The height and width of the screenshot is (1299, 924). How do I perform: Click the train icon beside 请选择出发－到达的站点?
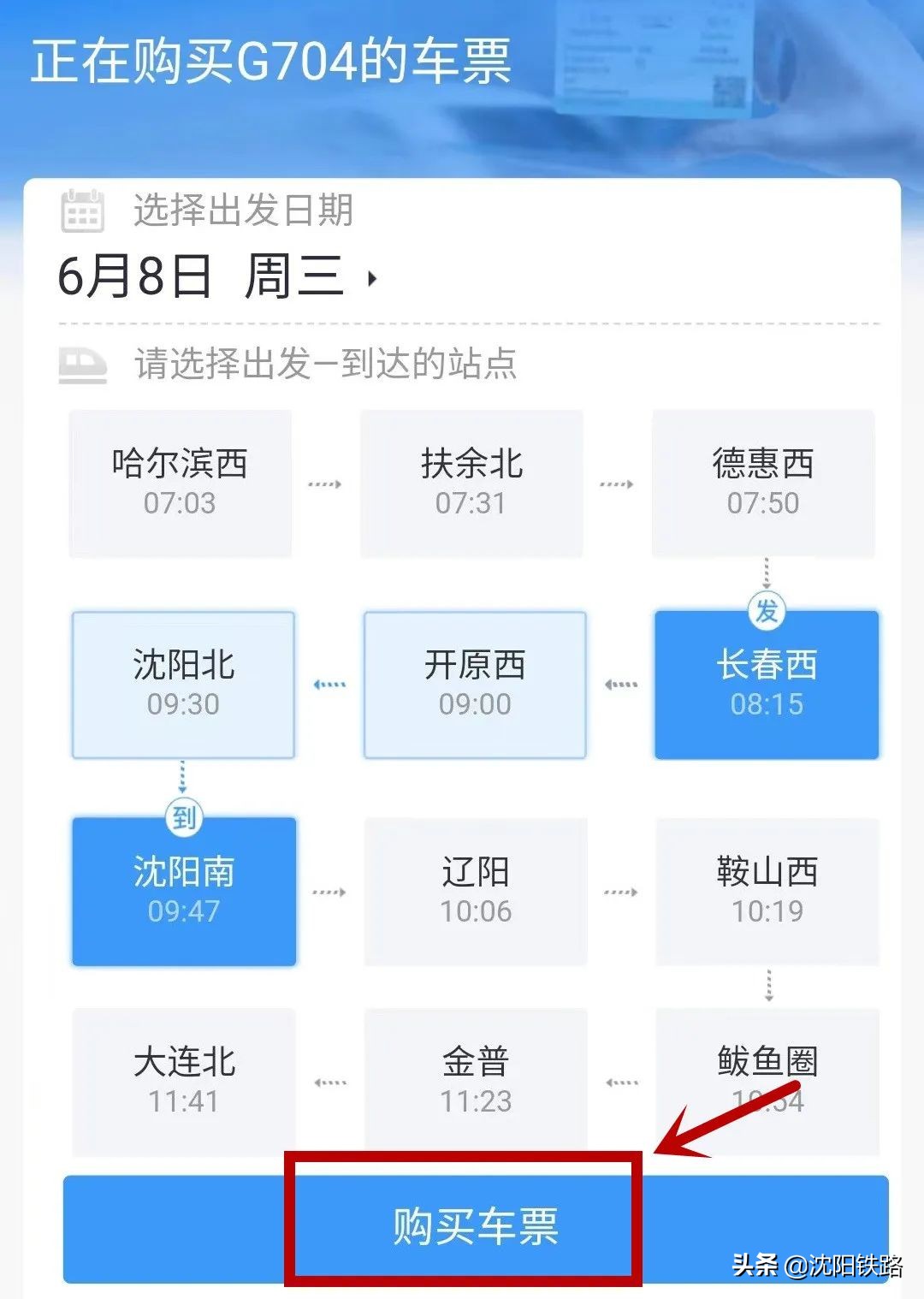click(82, 364)
